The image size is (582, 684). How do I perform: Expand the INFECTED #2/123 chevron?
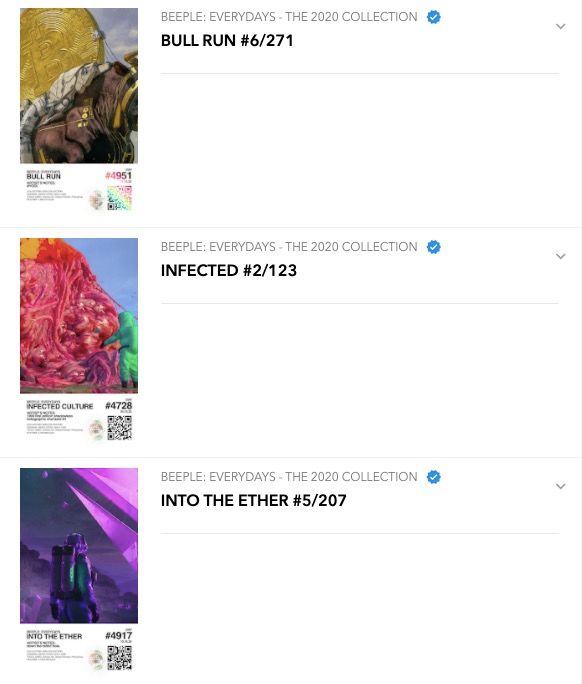click(560, 256)
